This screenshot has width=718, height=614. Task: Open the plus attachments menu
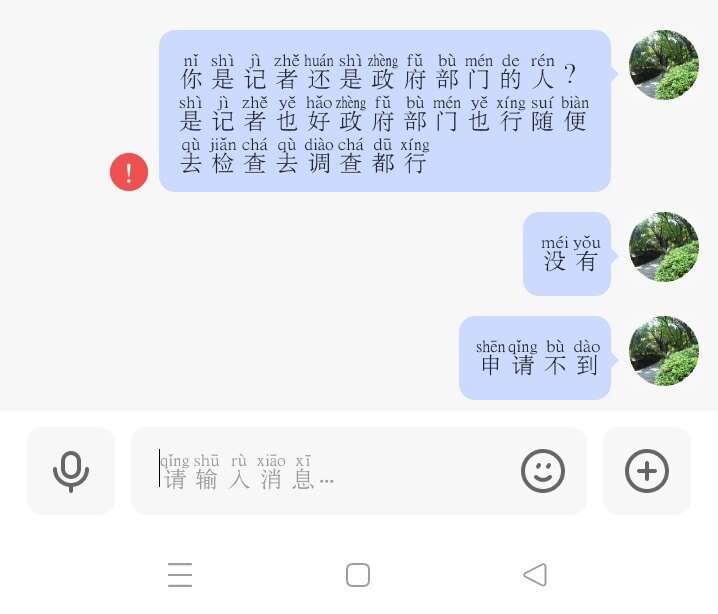click(647, 470)
